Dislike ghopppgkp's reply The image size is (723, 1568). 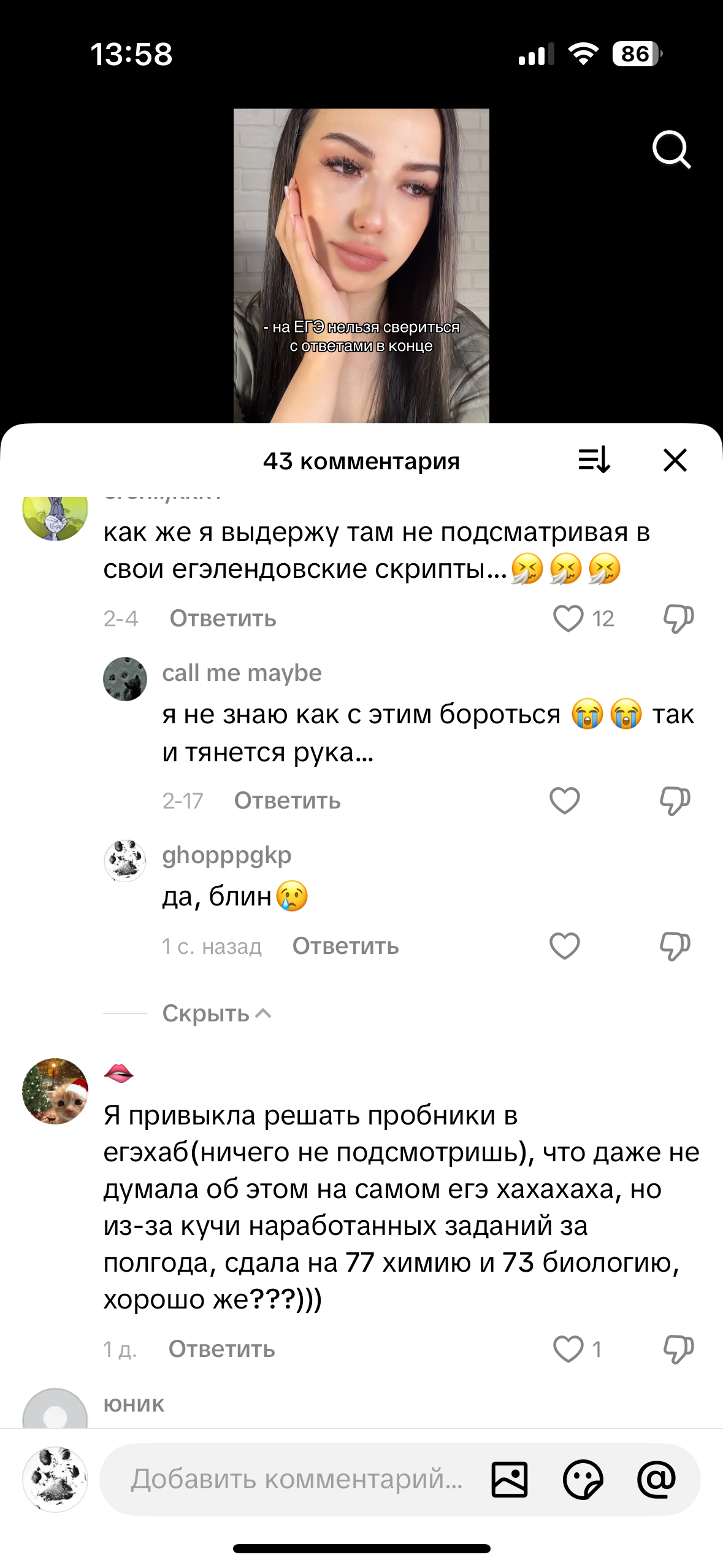click(x=675, y=946)
